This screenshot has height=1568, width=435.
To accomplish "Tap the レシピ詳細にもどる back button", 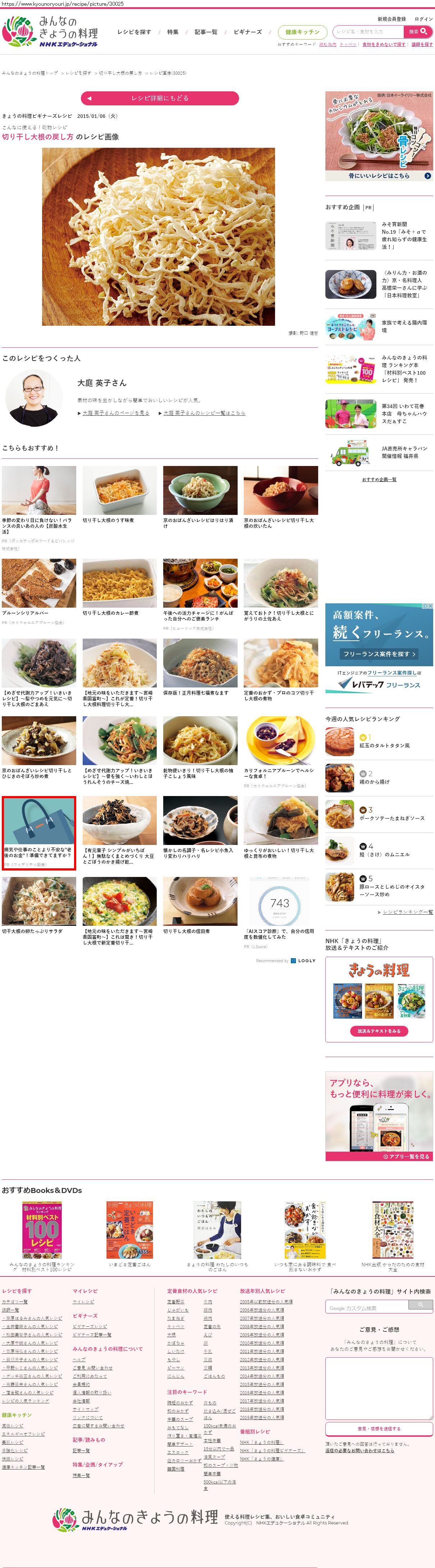I will tap(159, 98).
